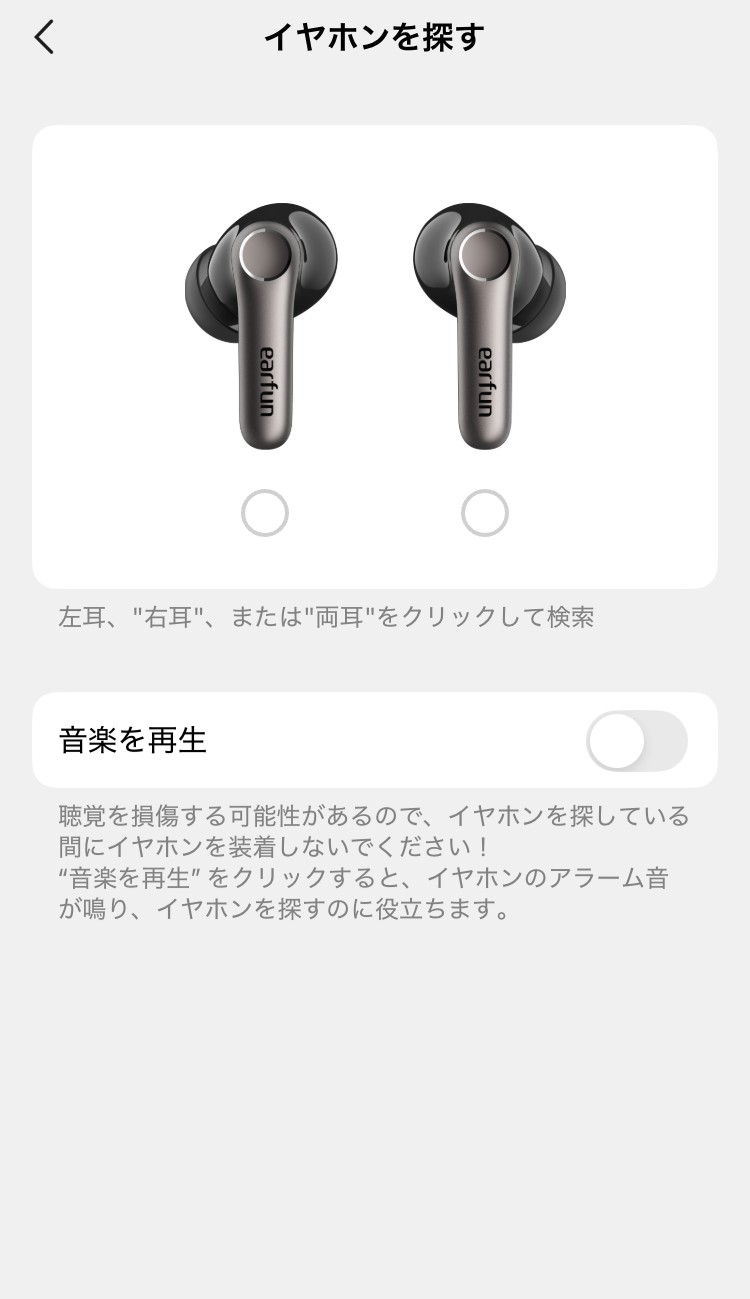Tap the 音楽を再生 row label
This screenshot has height=1299, width=750.
[x=131, y=740]
